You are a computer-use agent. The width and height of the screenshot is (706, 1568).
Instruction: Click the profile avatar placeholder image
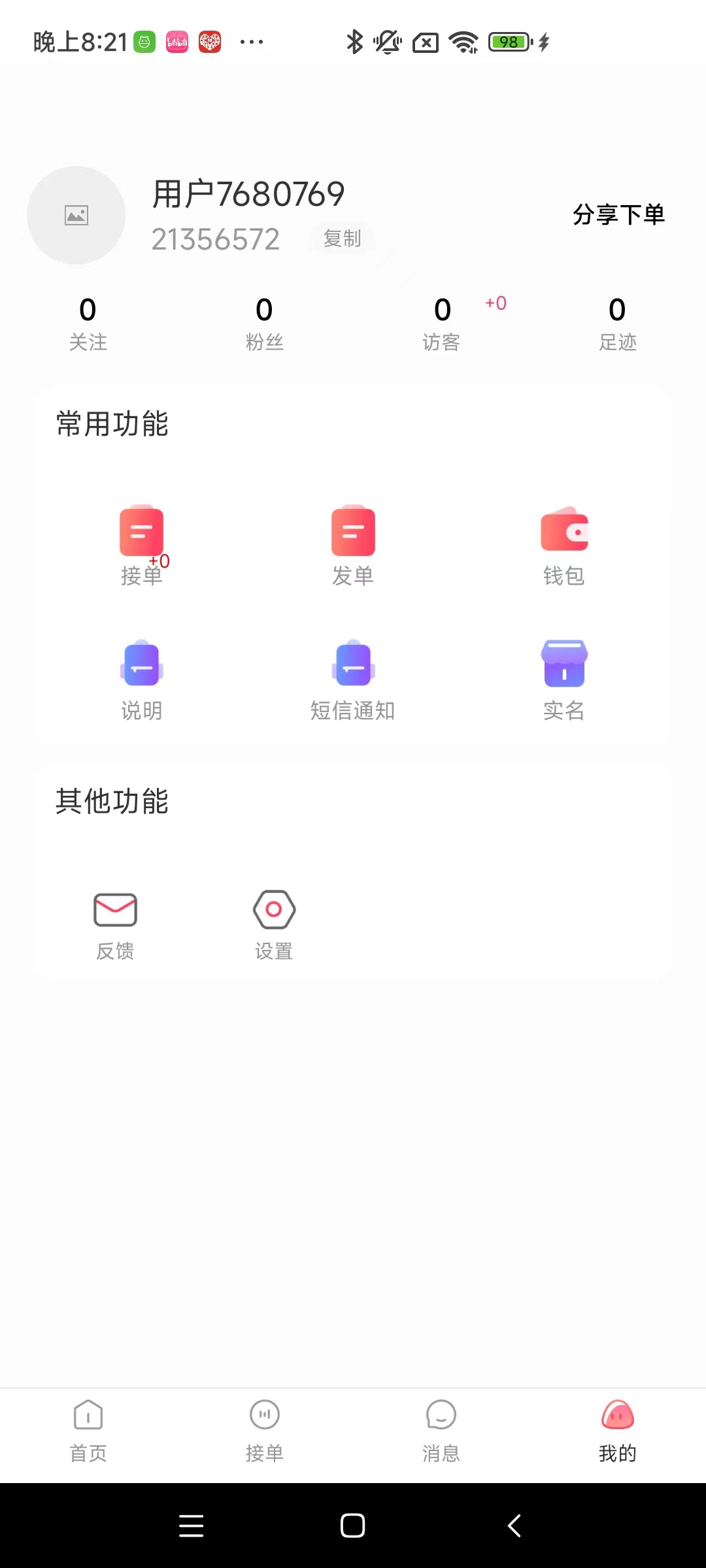coord(75,214)
